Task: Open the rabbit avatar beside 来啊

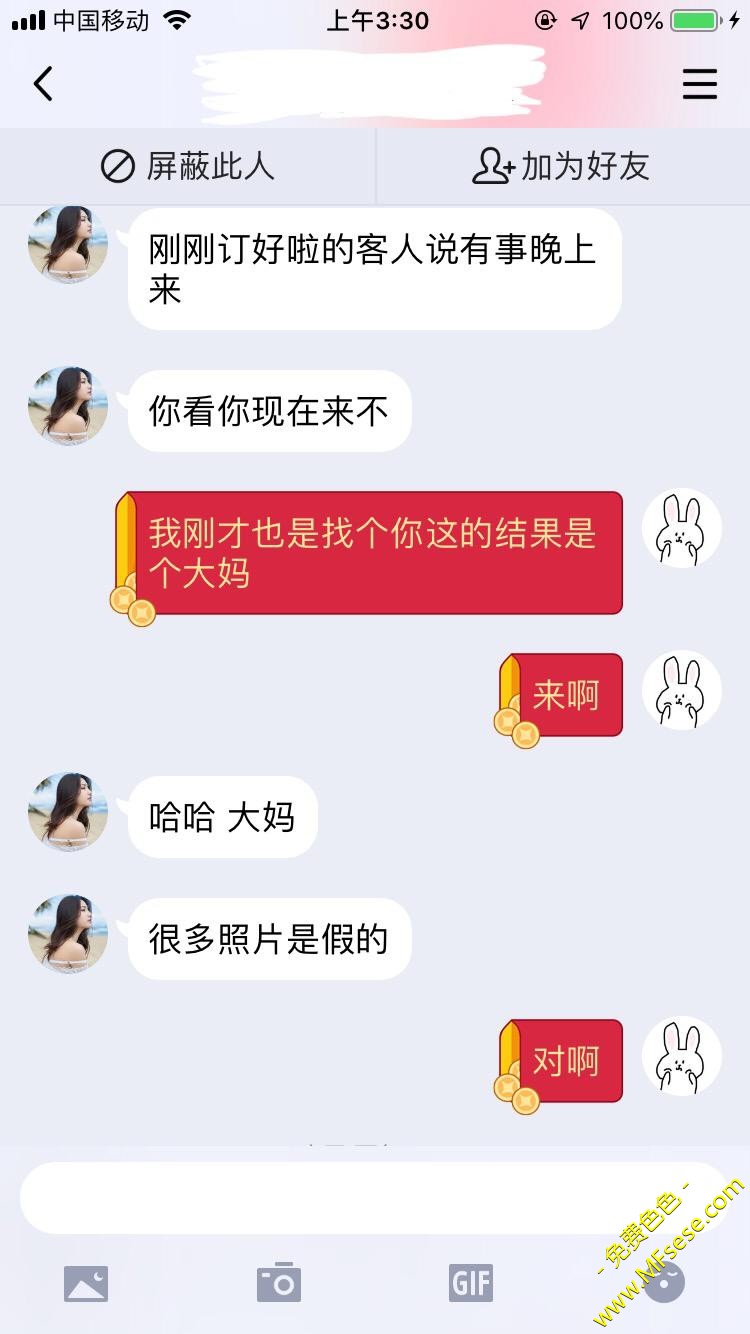Action: (x=682, y=691)
